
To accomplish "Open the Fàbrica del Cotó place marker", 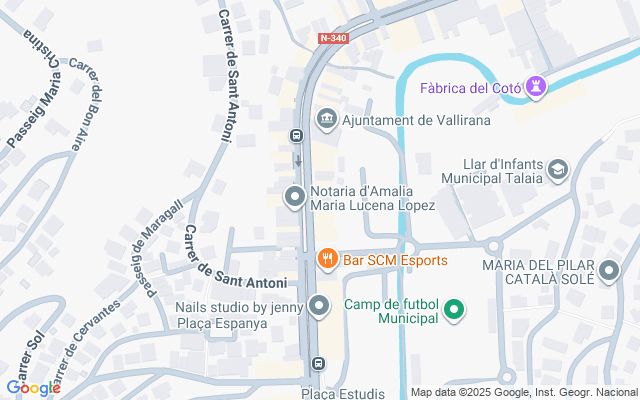I will pos(538,87).
